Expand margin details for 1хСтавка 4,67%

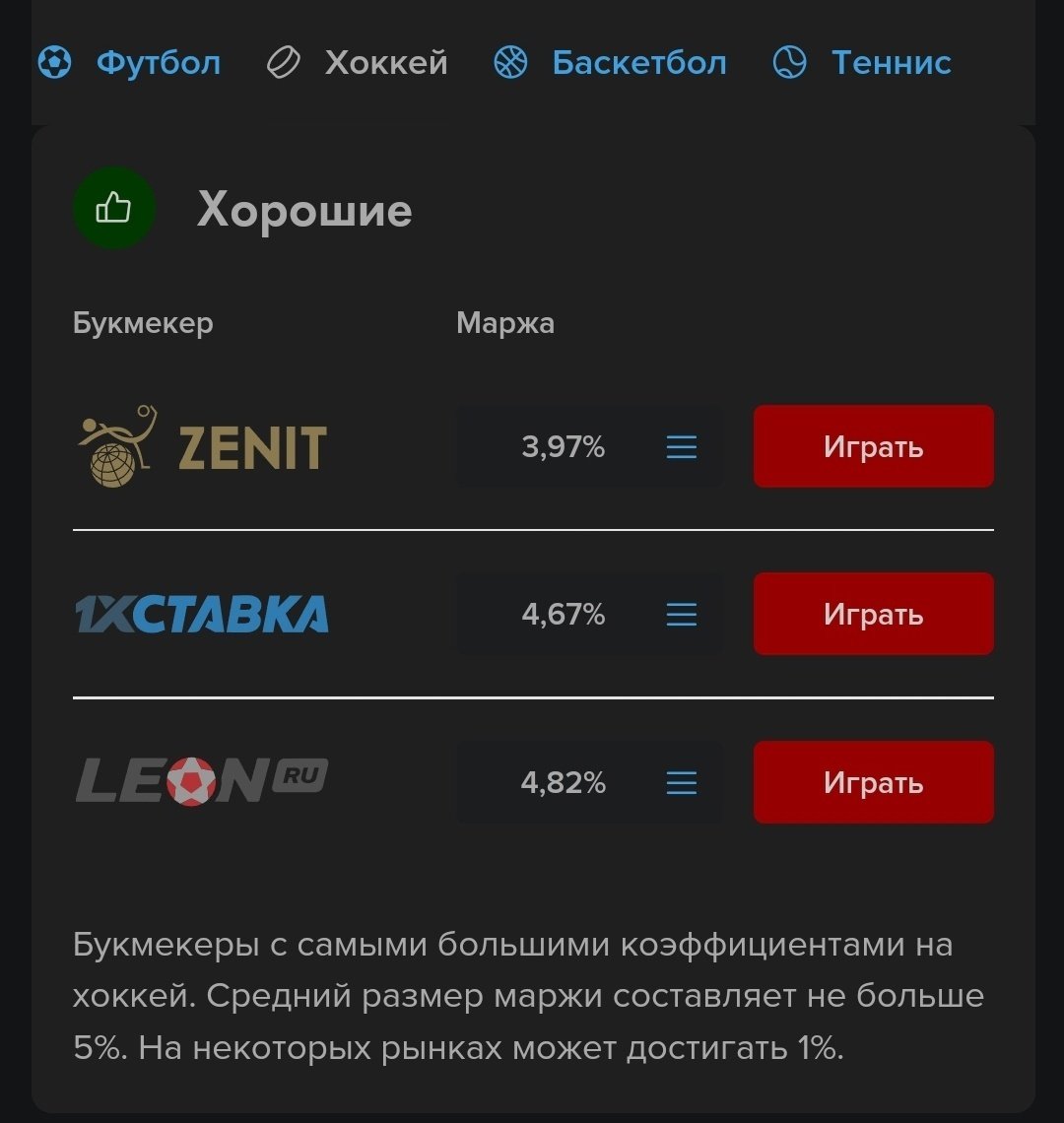click(x=681, y=615)
